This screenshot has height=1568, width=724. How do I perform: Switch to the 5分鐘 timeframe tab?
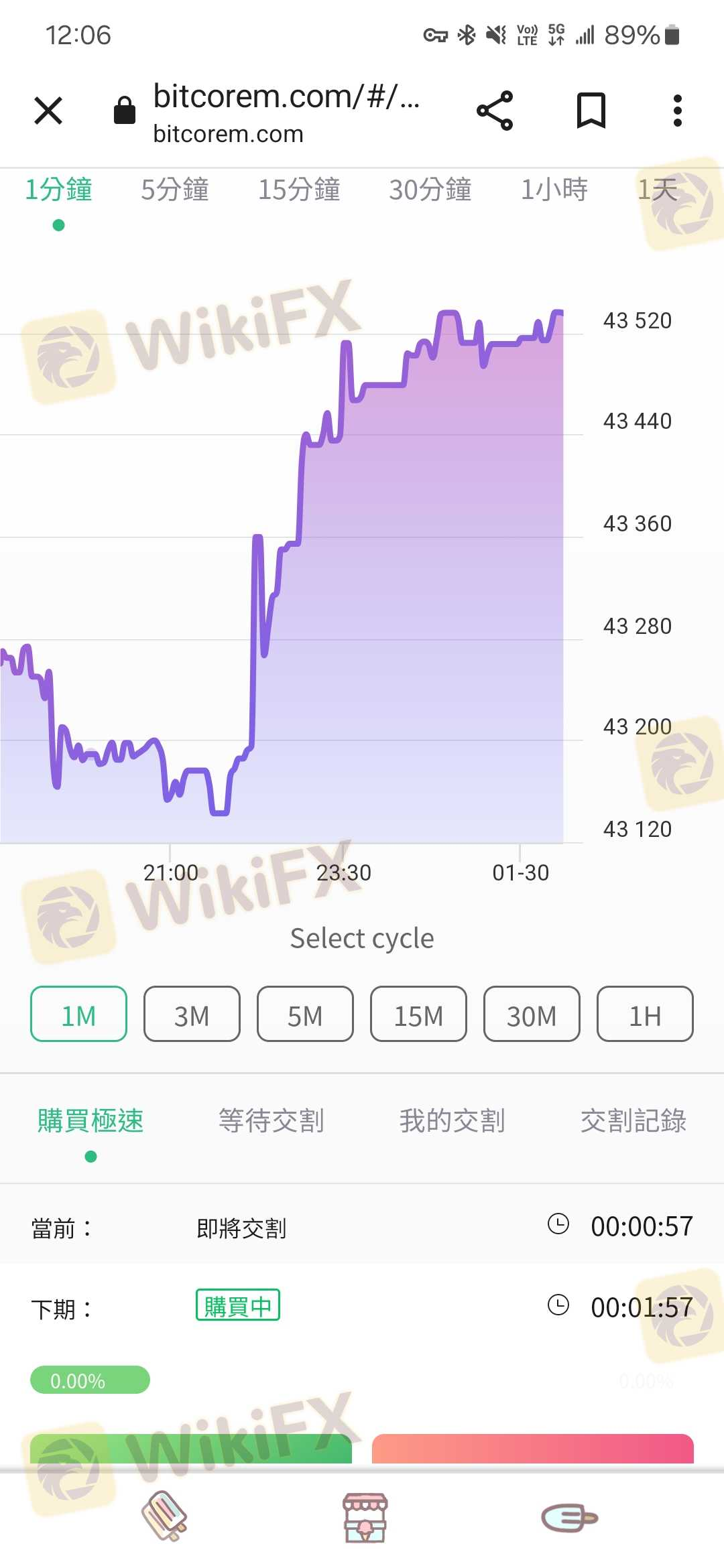[x=174, y=190]
